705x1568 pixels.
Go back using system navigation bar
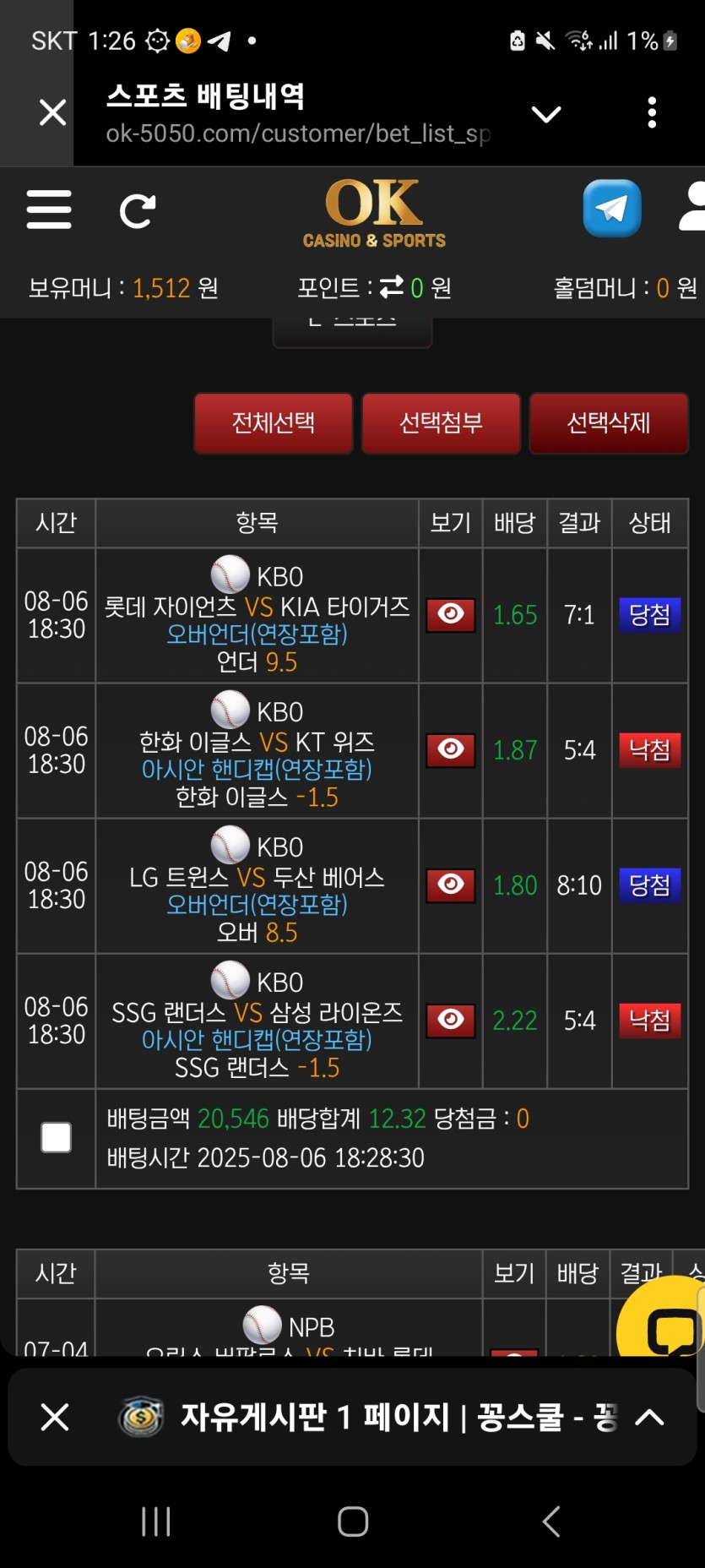(550, 1522)
